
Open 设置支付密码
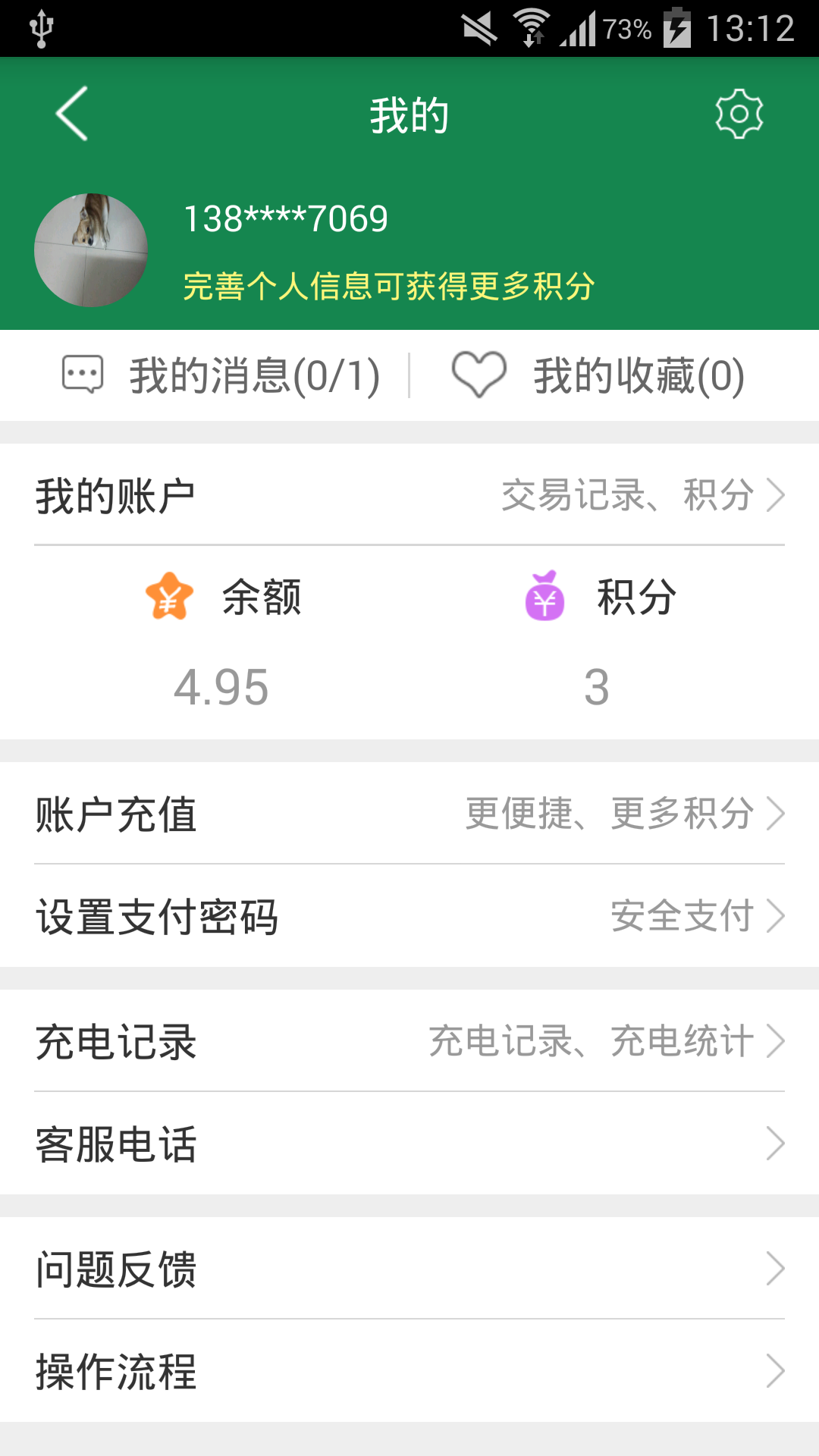tap(409, 916)
